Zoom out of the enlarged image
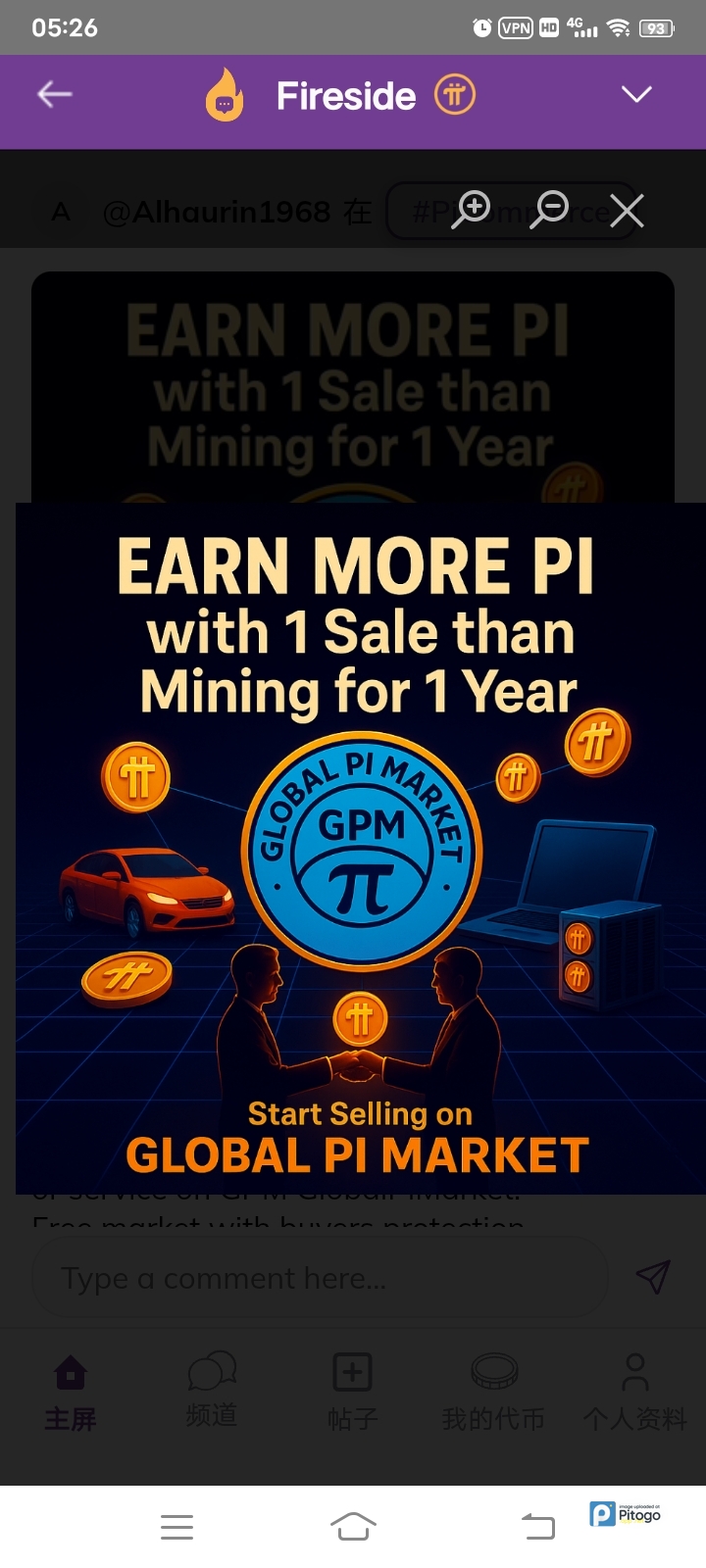706x1568 pixels. tap(549, 209)
